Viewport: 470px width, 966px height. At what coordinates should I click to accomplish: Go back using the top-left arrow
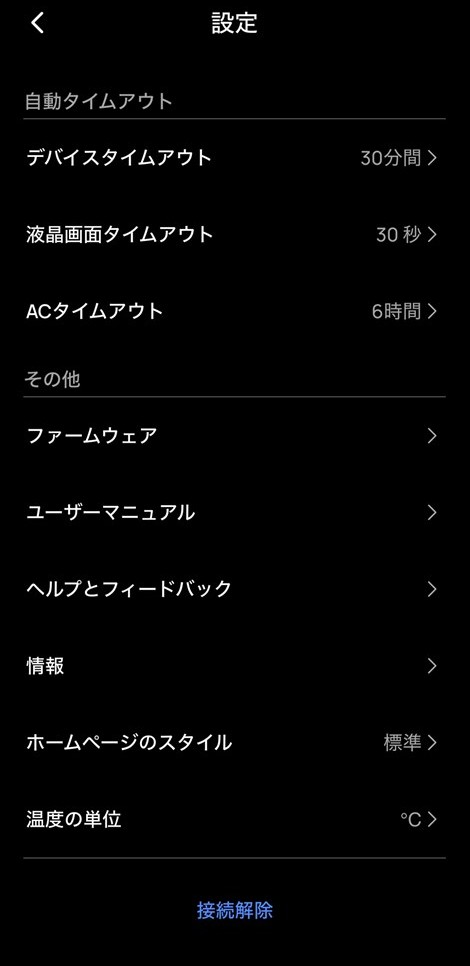[38, 23]
